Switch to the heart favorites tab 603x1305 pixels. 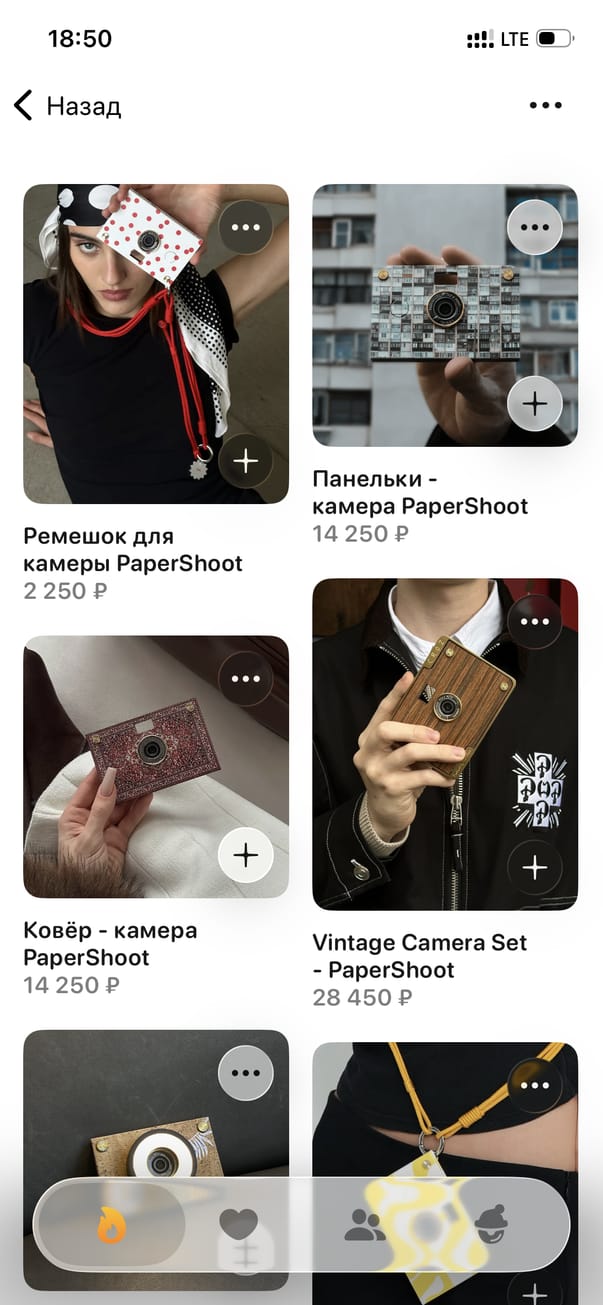click(238, 1225)
